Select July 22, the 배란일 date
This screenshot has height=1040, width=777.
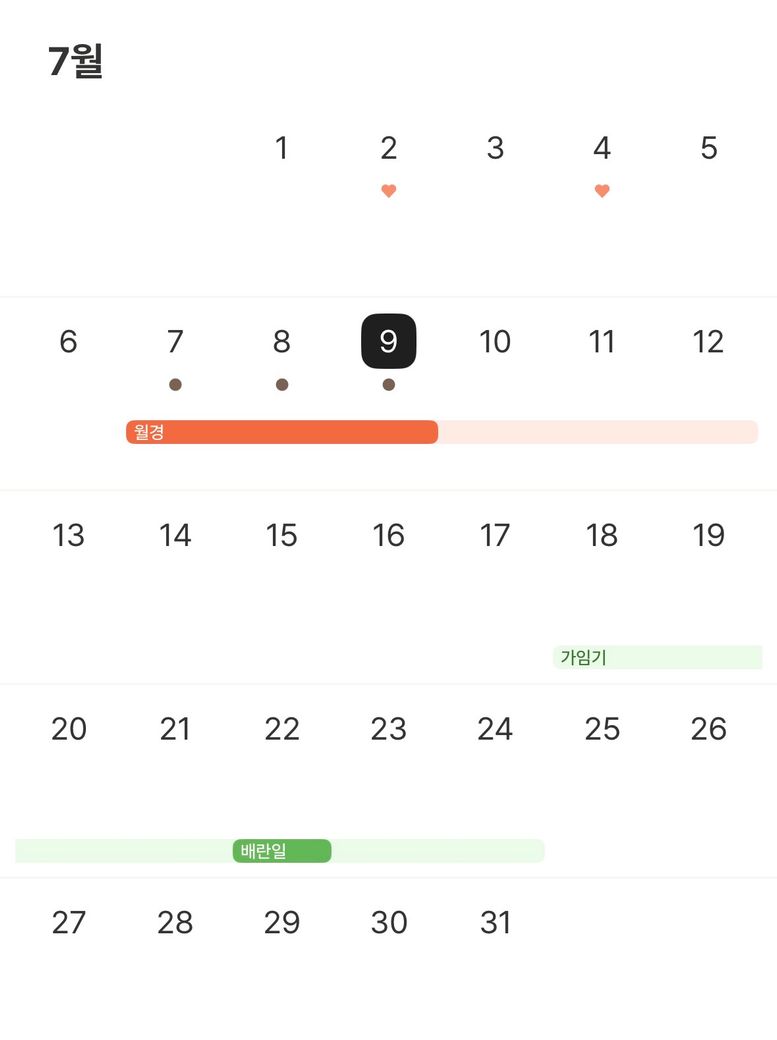coord(281,729)
